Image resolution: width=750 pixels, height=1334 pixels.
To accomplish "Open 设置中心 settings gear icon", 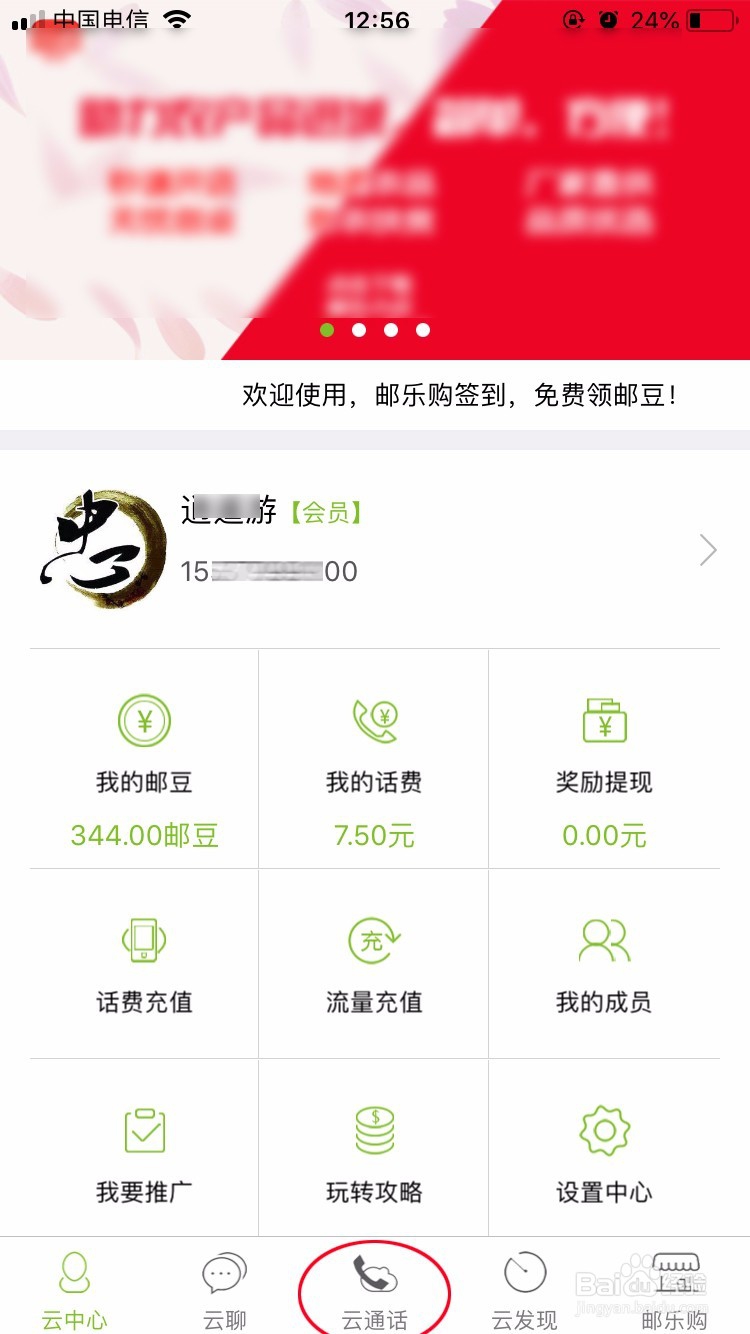I will 603,1128.
